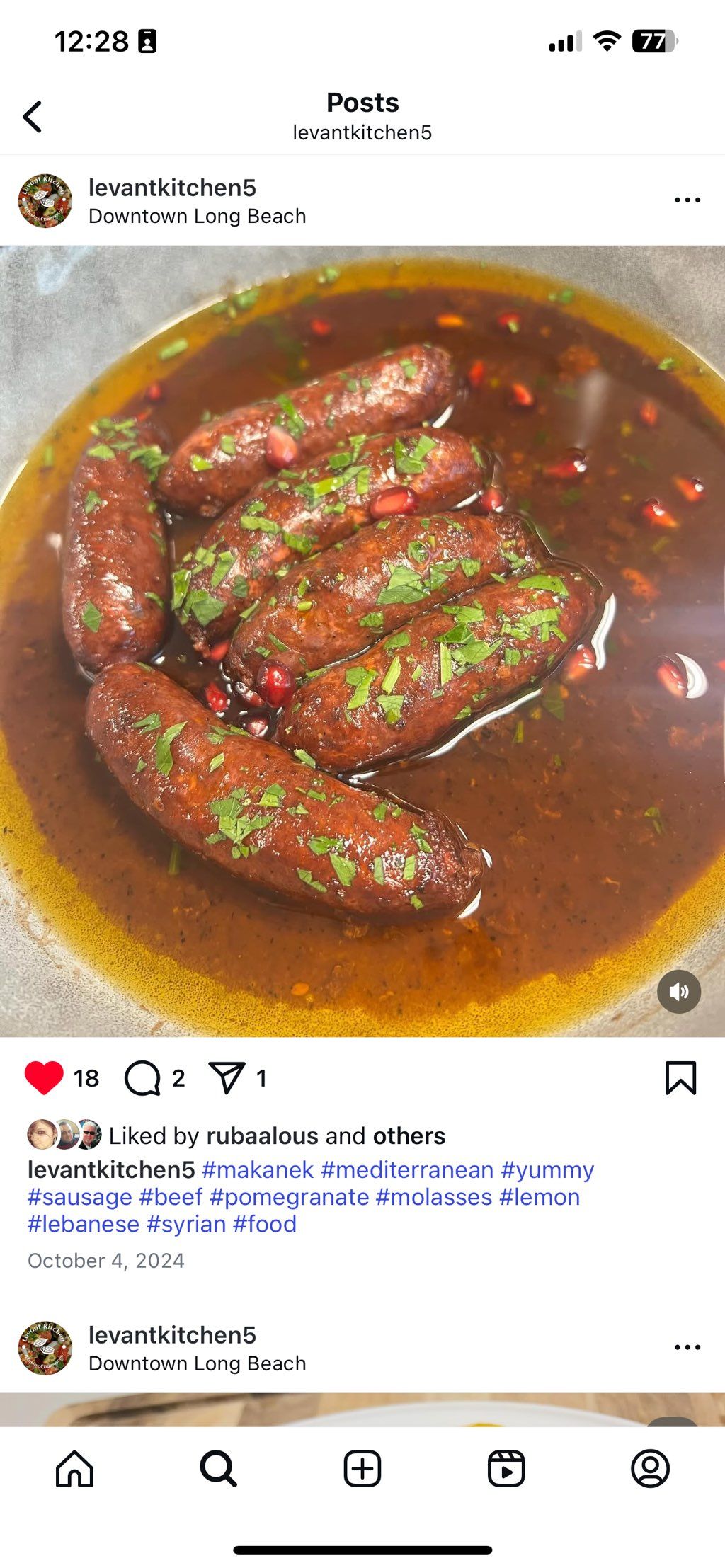The image size is (725, 1568).
Task: Open comments on the makanek post
Action: click(x=142, y=1078)
